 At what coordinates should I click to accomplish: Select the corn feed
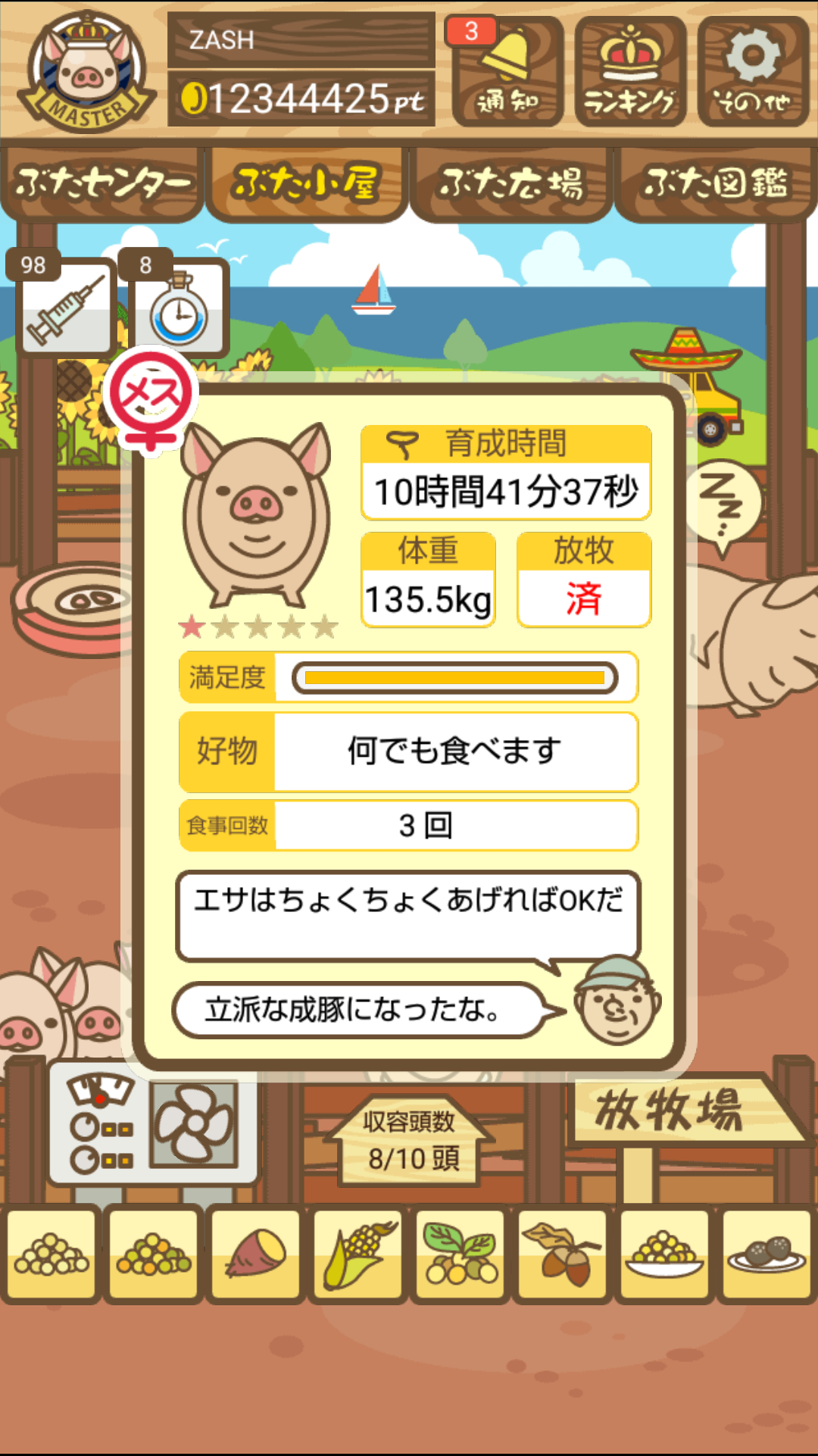tap(358, 1255)
